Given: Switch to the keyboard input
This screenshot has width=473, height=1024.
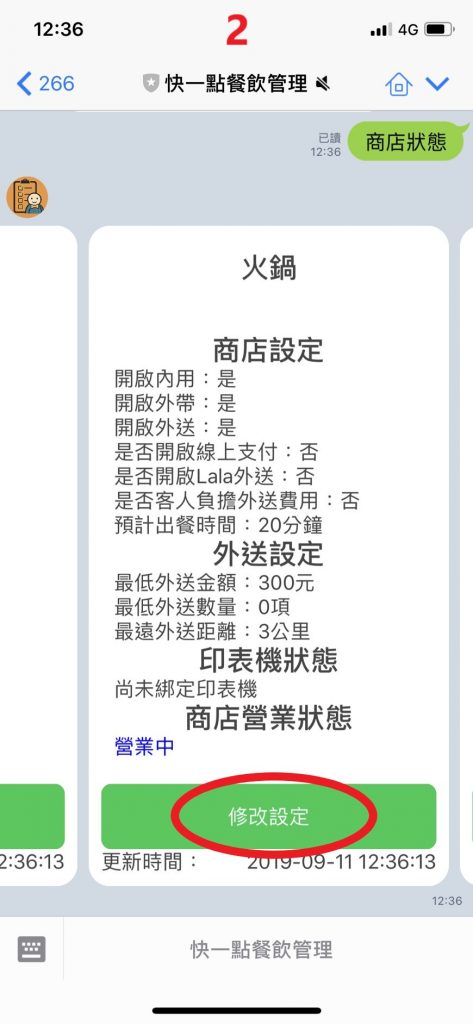Looking at the screenshot, I should pyautogui.click(x=31, y=949).
